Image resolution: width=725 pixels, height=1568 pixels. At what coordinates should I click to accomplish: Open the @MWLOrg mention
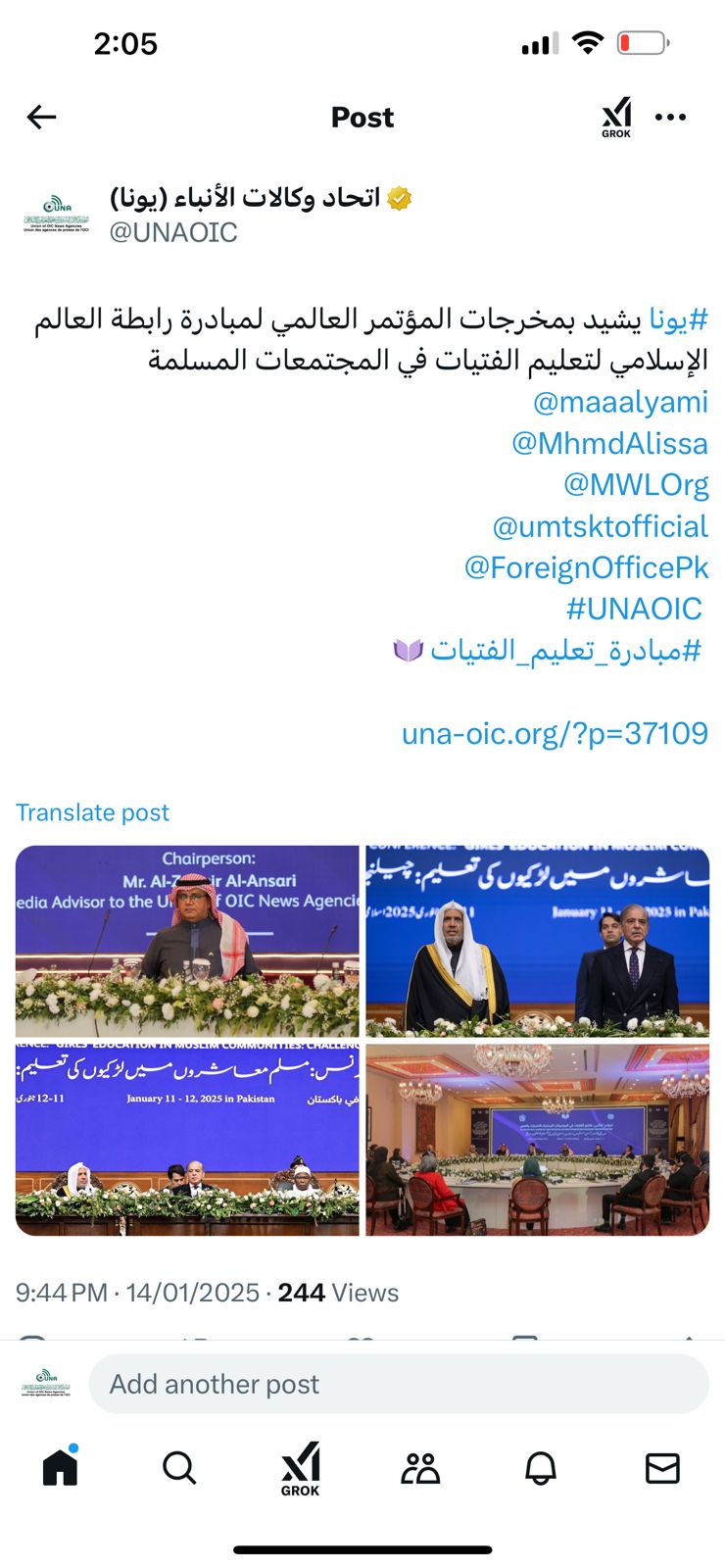(636, 485)
